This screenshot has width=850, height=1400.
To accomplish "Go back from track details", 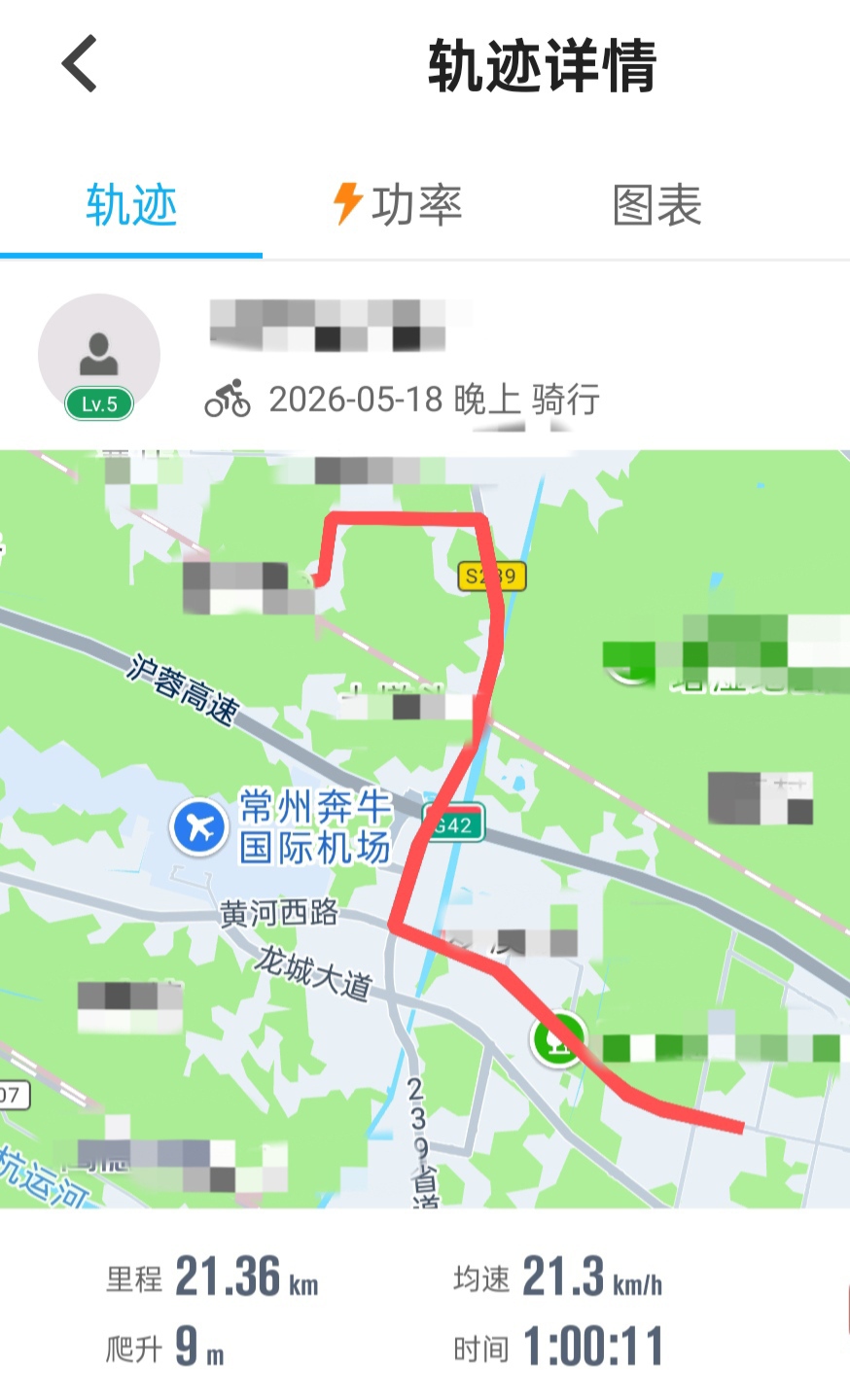I will (80, 64).
